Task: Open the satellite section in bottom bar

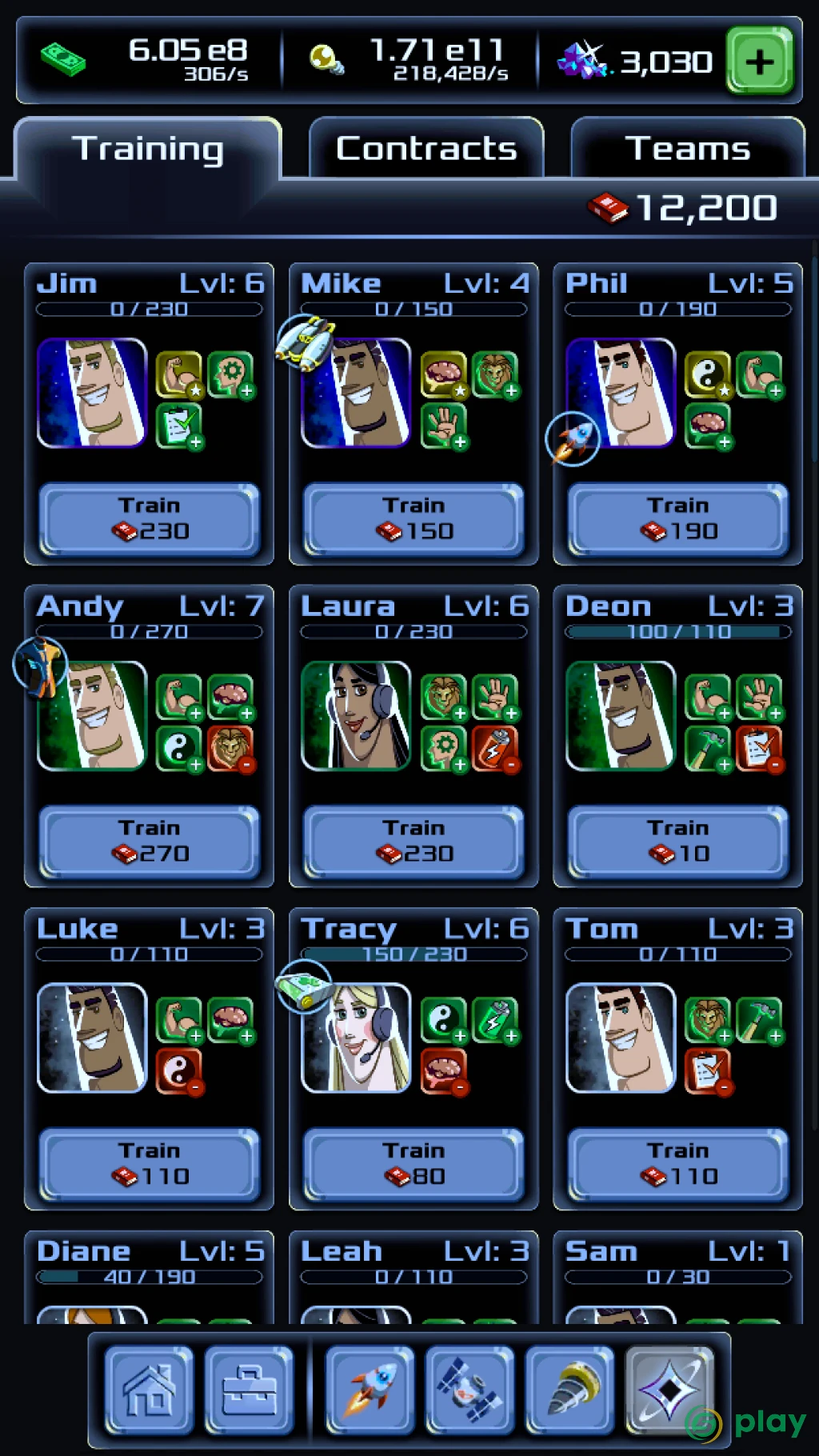Action: tap(470, 1390)
